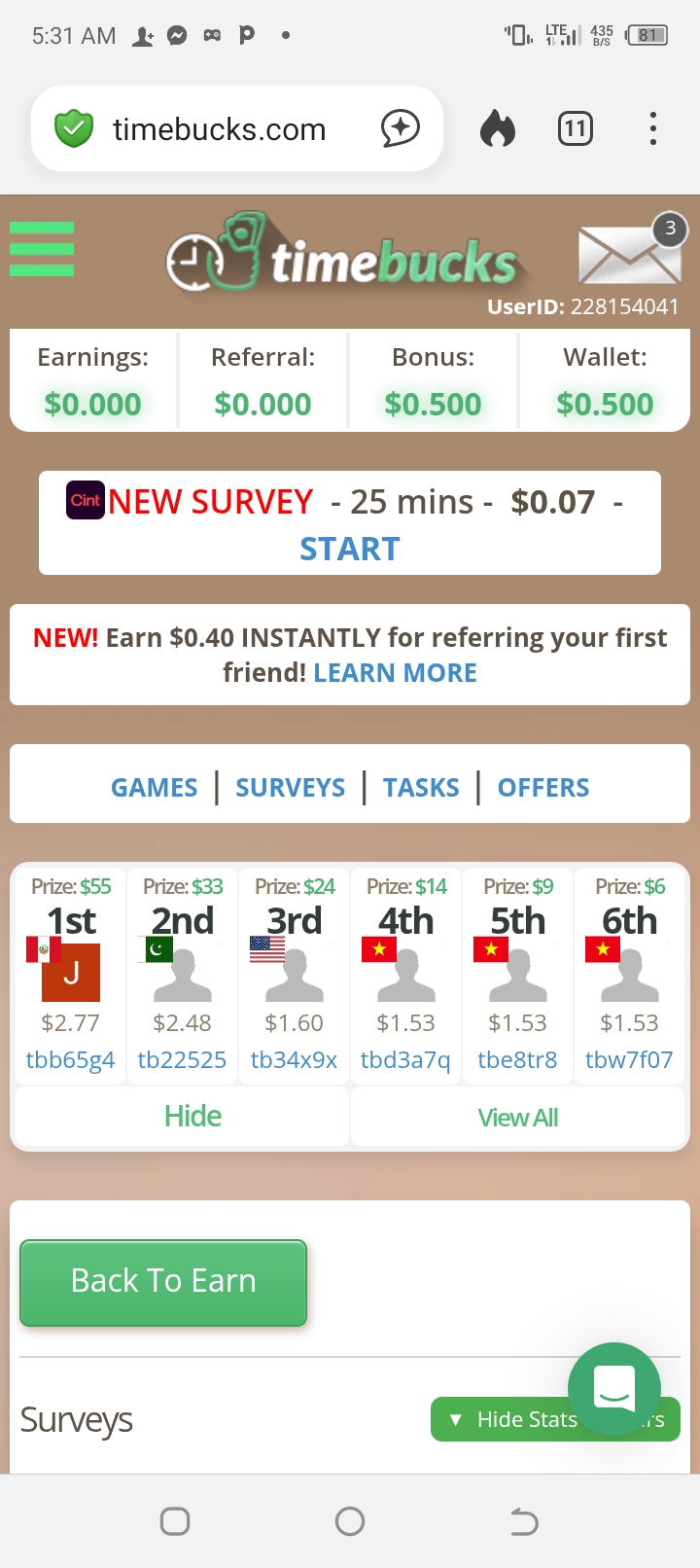
Task: Open the browser overflow menu
Action: [652, 129]
